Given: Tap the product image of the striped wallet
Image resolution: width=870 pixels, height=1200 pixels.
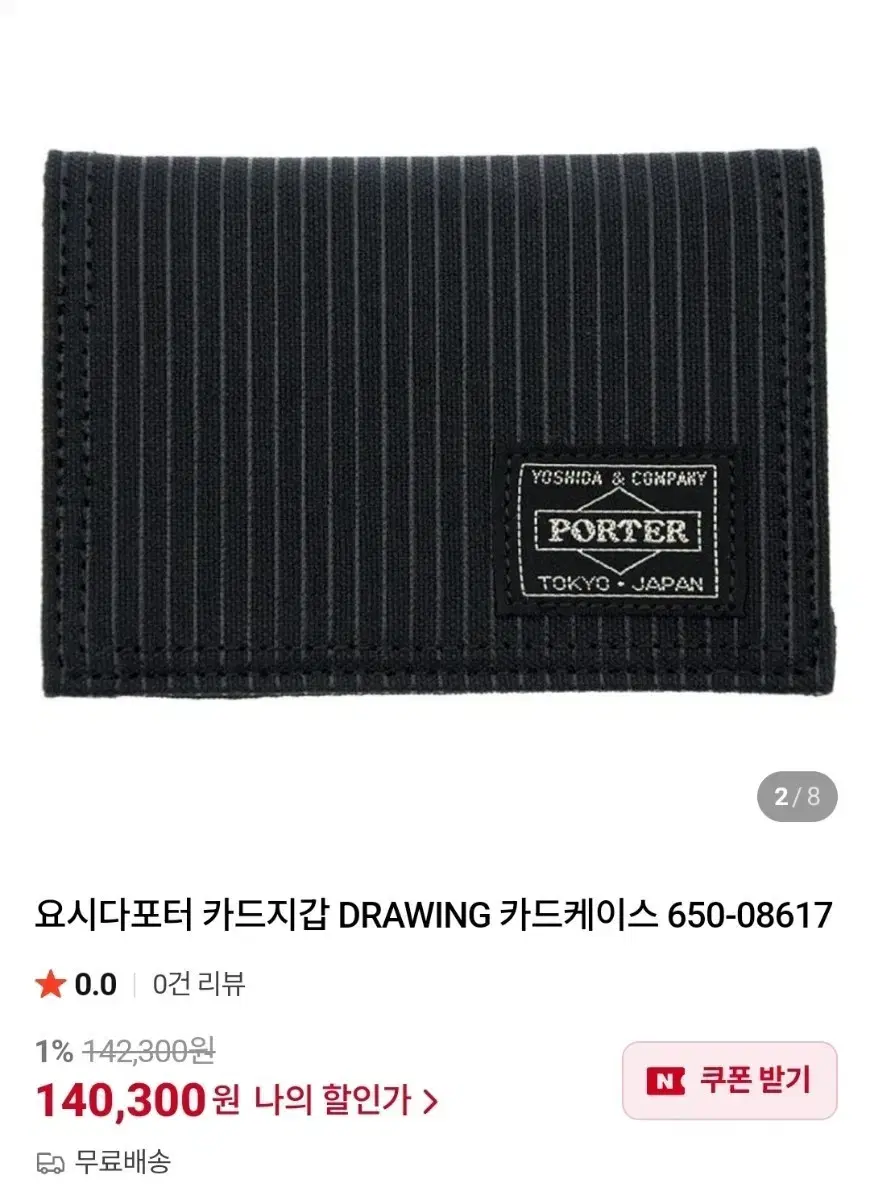Looking at the screenshot, I should [x=435, y=420].
